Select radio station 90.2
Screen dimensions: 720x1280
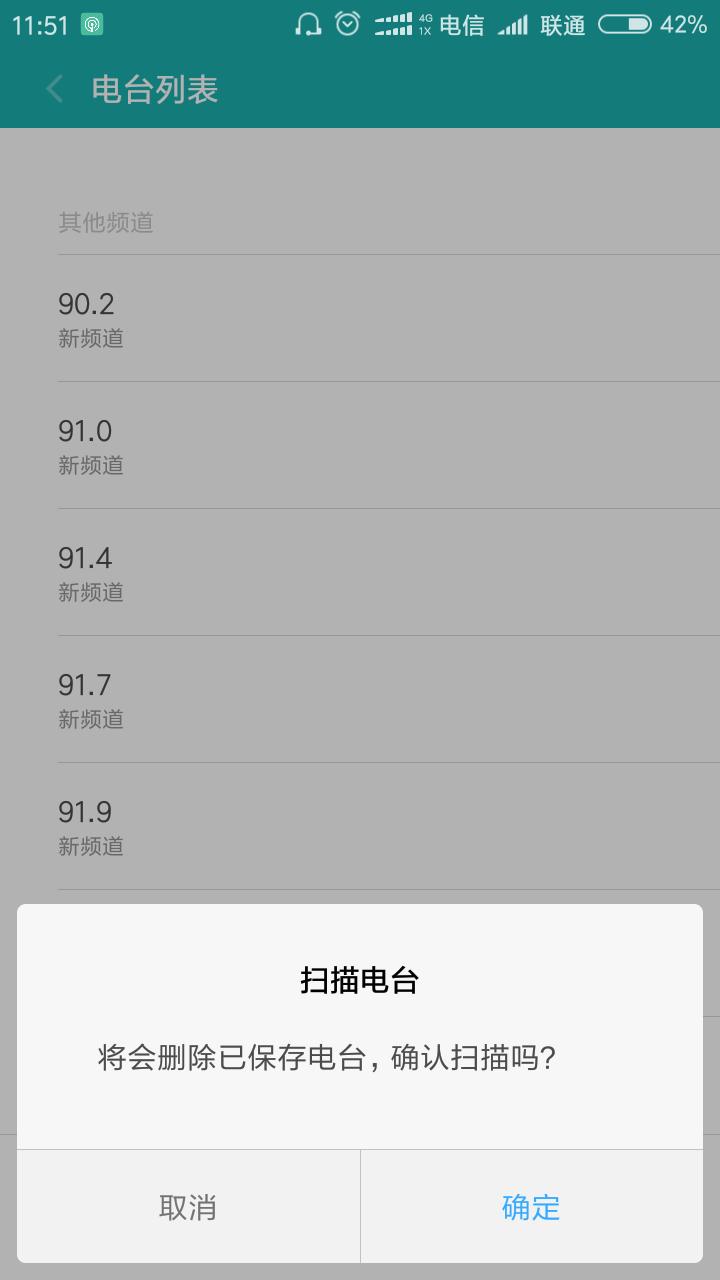click(360, 318)
